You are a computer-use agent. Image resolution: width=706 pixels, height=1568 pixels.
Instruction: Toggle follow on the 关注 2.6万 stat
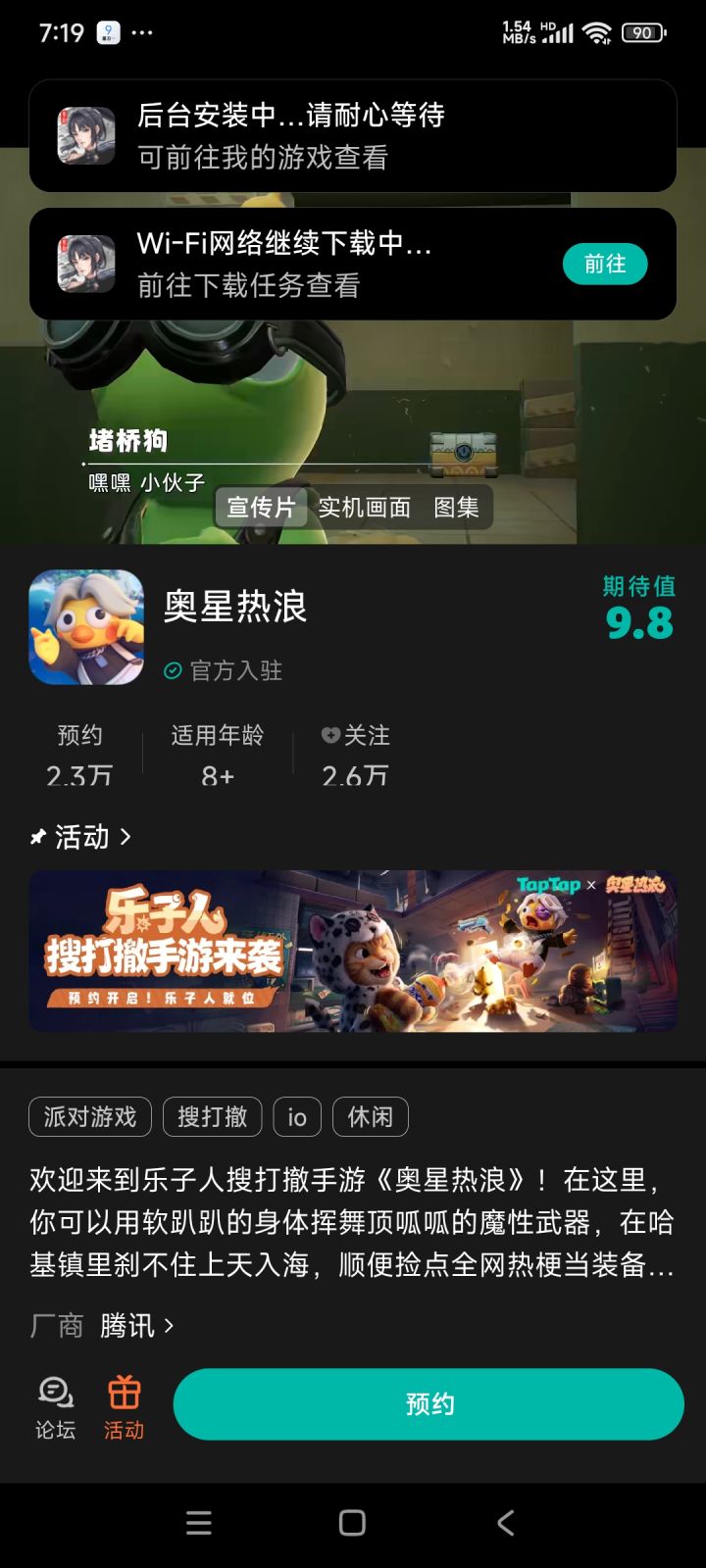pos(353,755)
